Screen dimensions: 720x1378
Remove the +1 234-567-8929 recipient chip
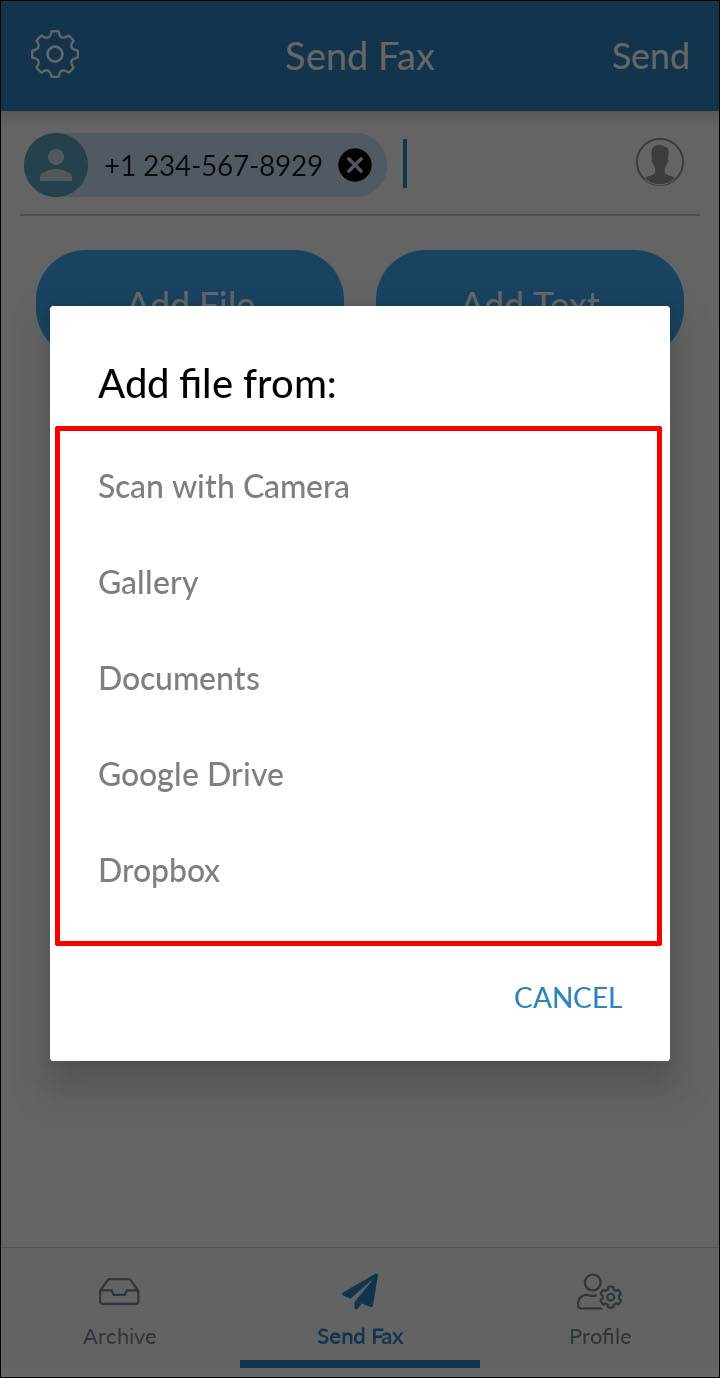pyautogui.click(x=355, y=165)
